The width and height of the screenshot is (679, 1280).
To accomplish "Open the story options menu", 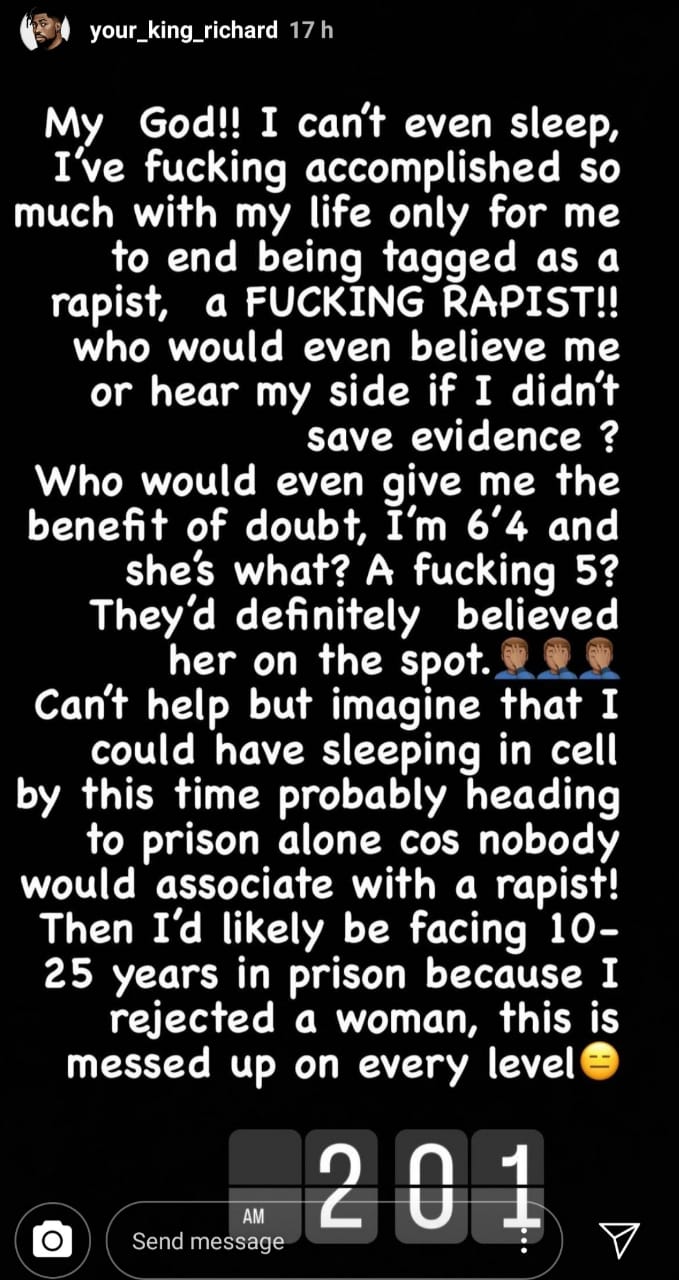I will pyautogui.click(x=524, y=1241).
